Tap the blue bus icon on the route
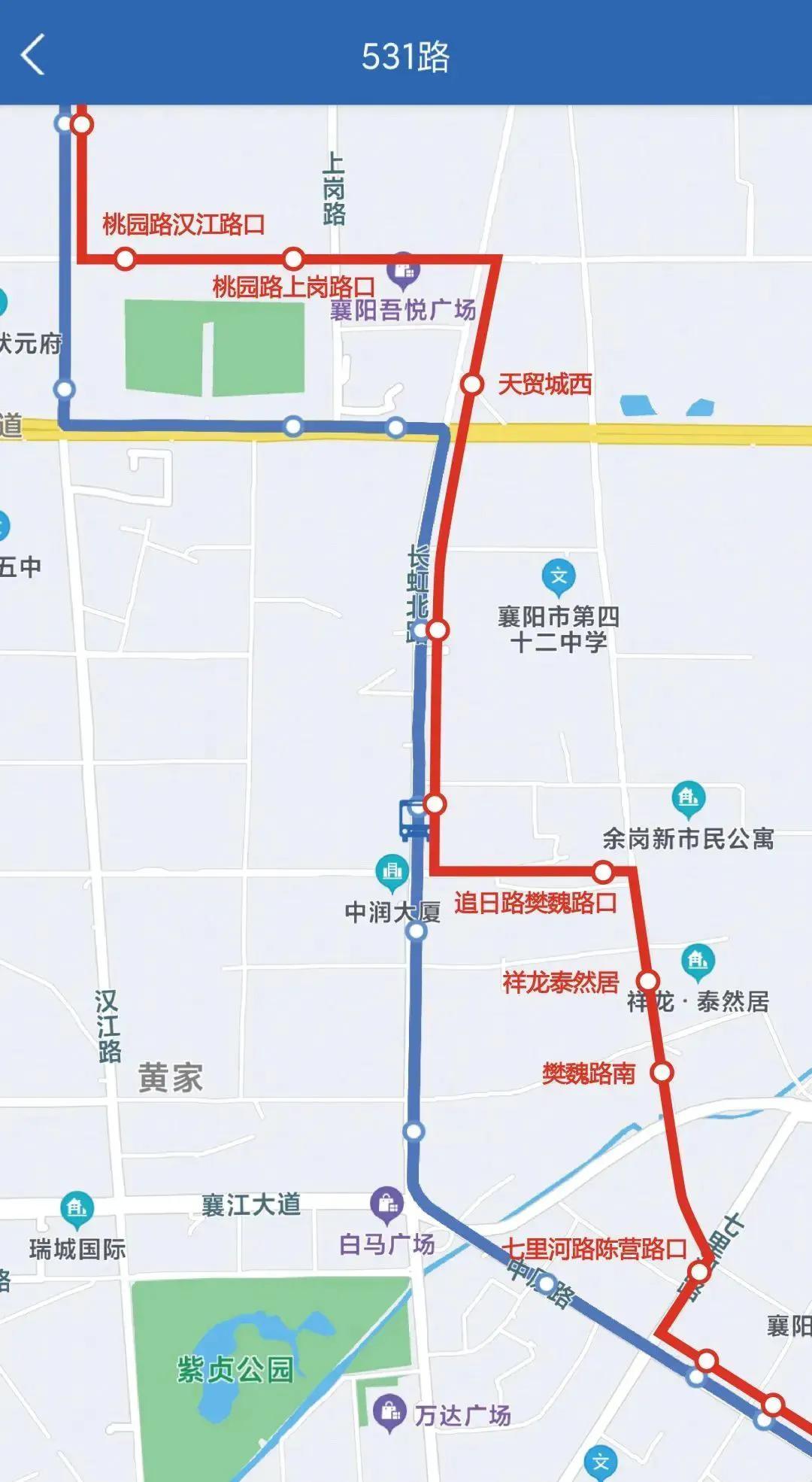 click(414, 820)
